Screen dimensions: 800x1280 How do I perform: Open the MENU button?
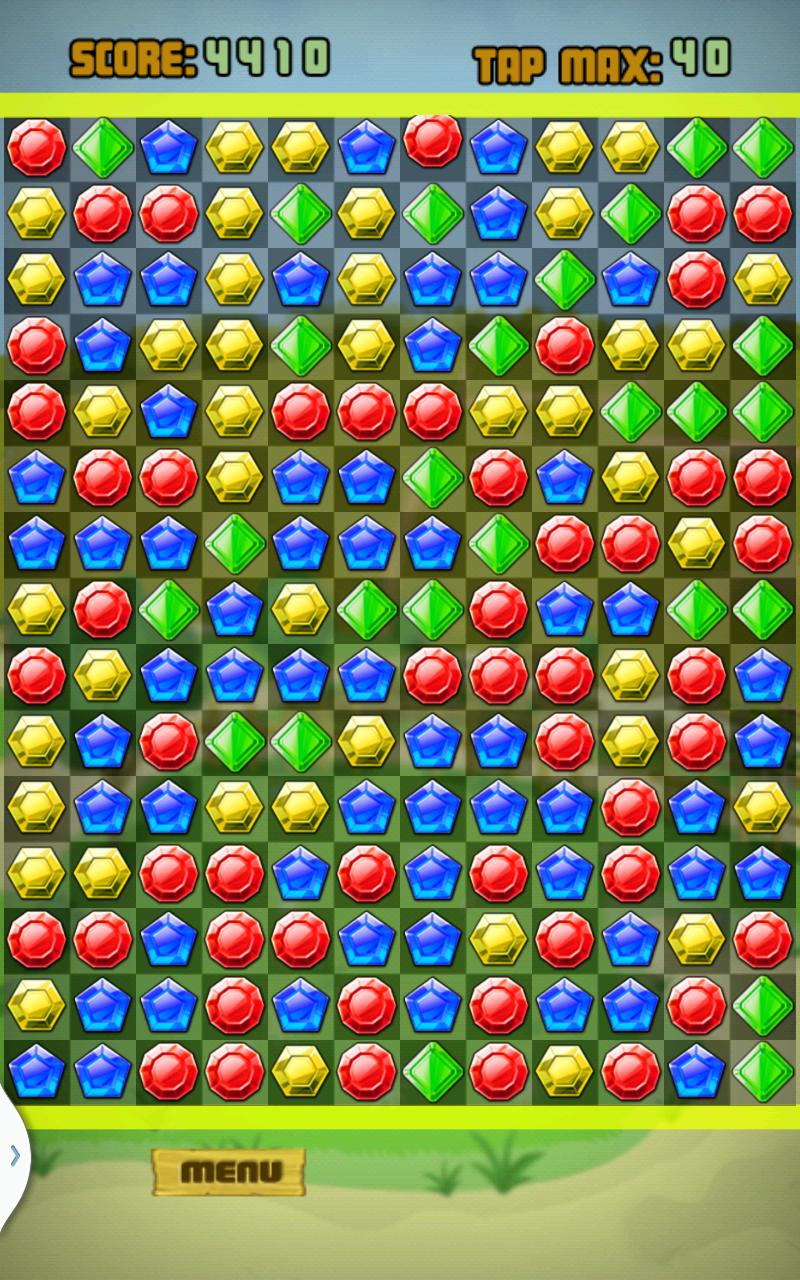tap(229, 1171)
